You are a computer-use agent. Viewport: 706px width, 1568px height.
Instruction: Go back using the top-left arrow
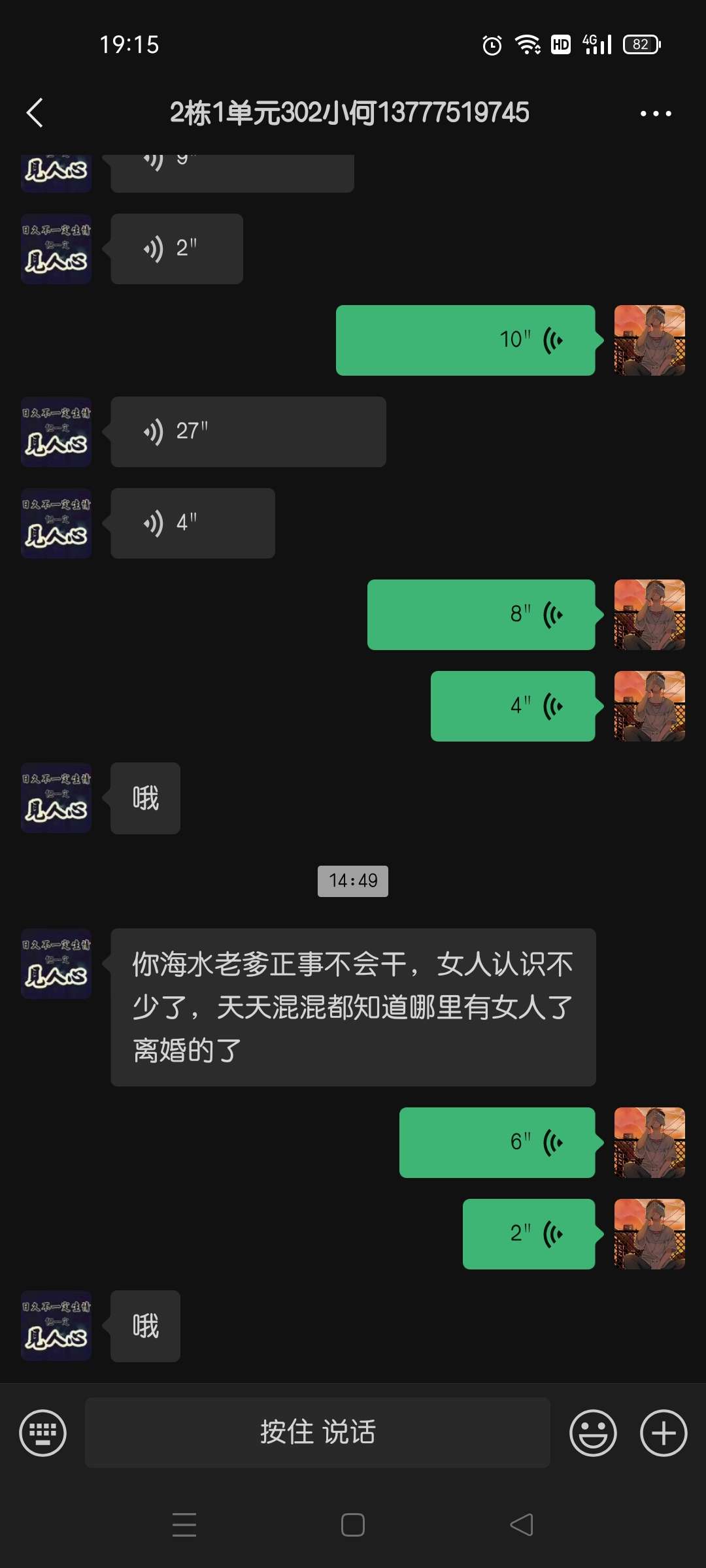[x=35, y=113]
